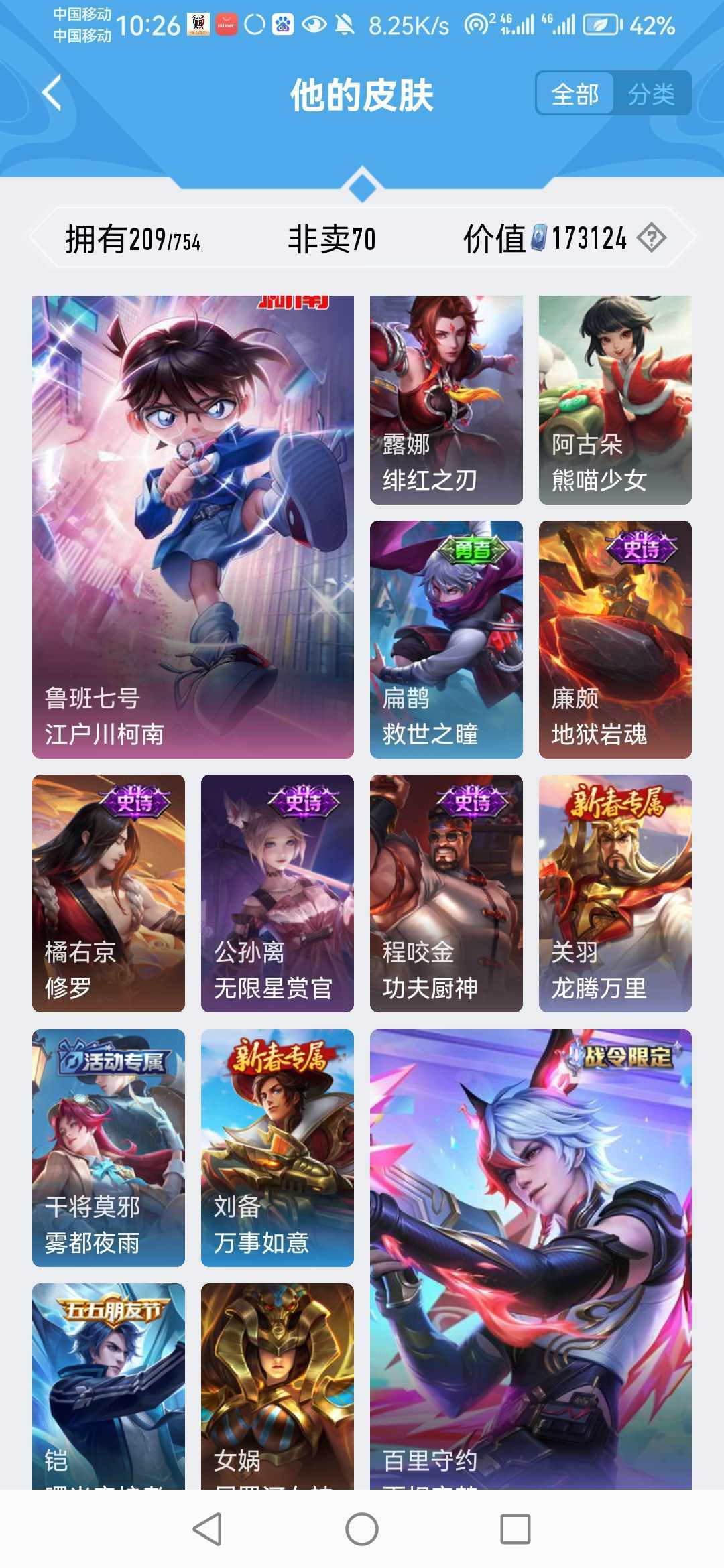Open the 程咬金 功夫厨神 skin
The image size is (724, 1568).
(446, 893)
